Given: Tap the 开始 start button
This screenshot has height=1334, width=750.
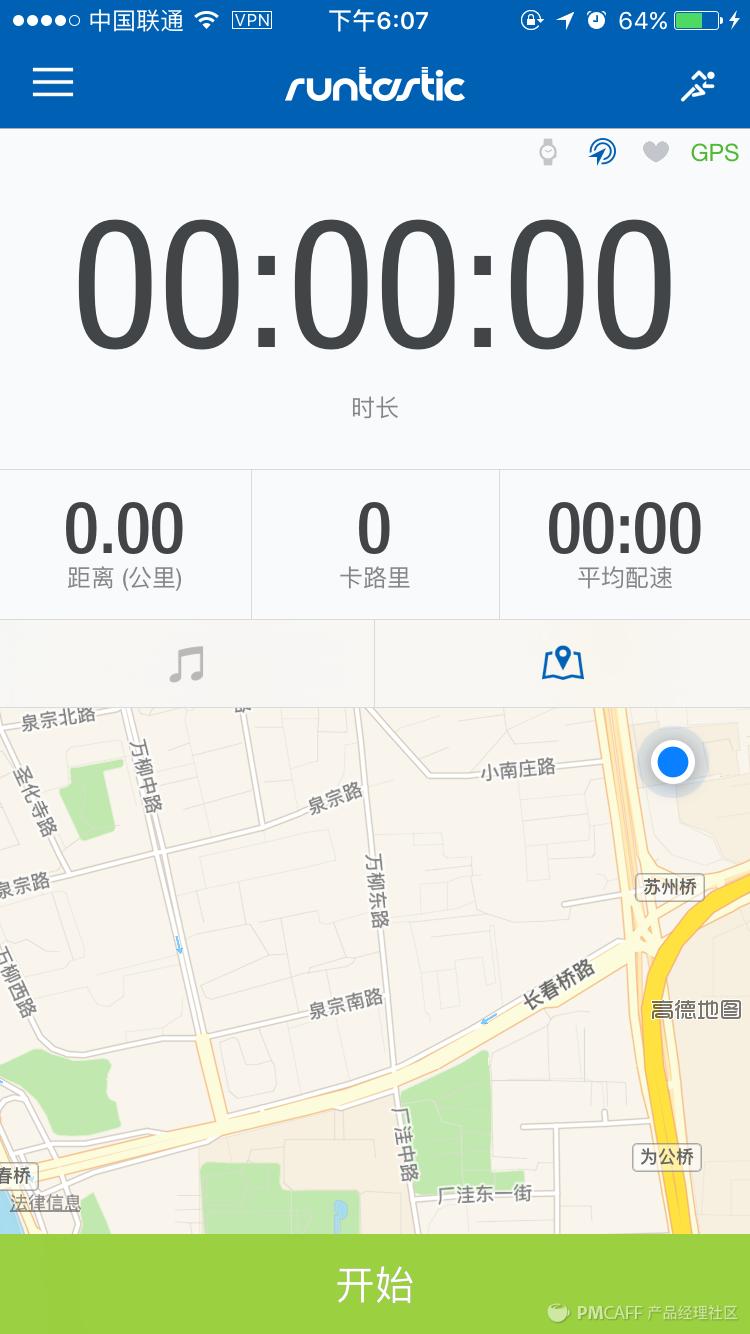Looking at the screenshot, I should click(375, 1285).
